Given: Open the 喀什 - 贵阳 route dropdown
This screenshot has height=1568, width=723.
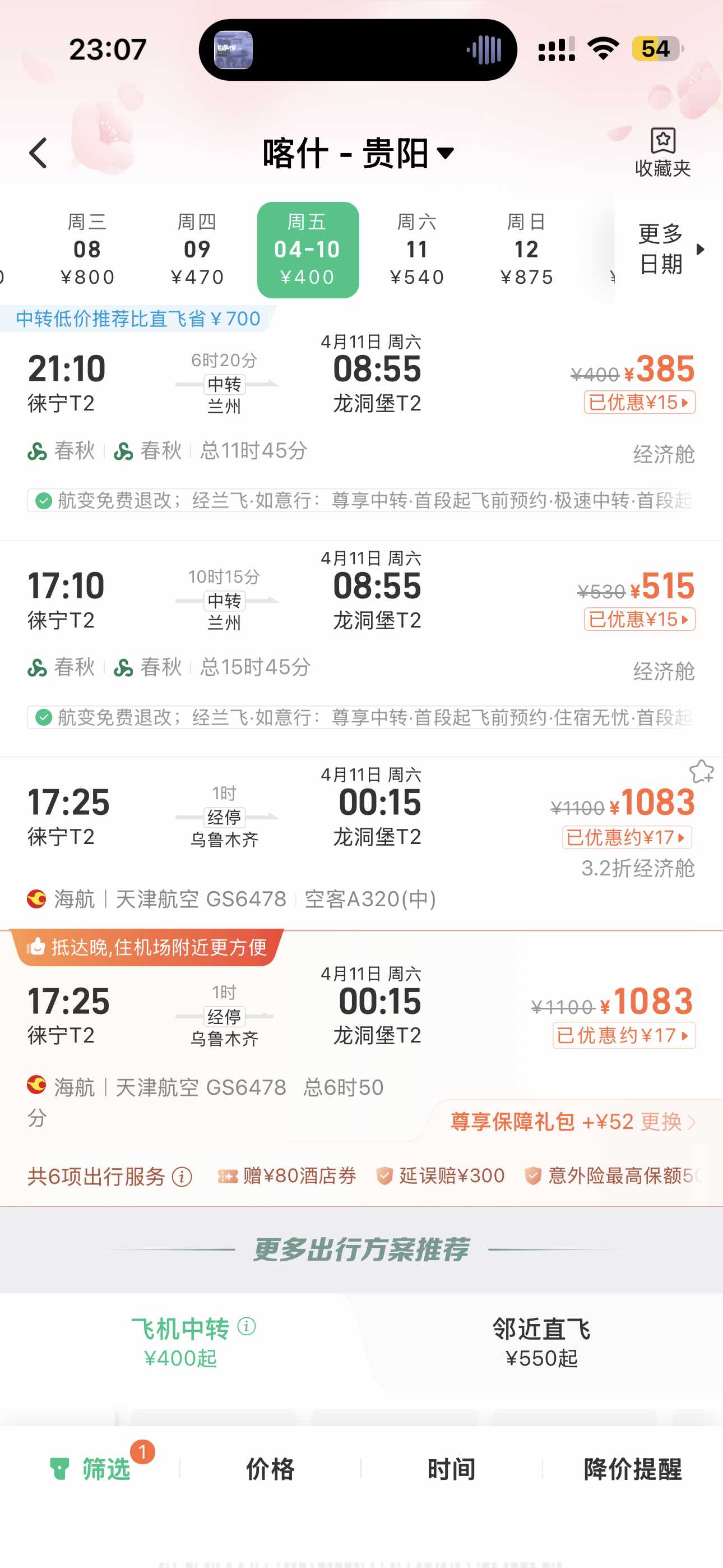Looking at the screenshot, I should point(359,154).
